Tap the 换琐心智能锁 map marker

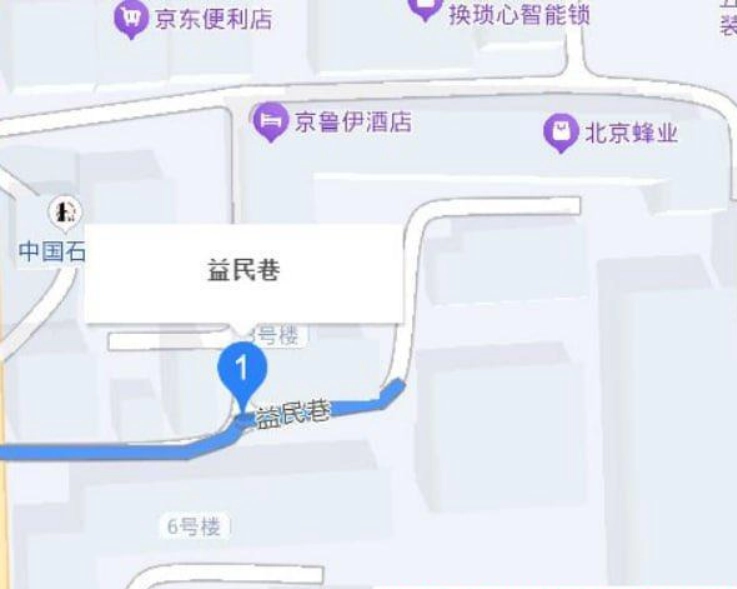pyautogui.click(x=425, y=10)
